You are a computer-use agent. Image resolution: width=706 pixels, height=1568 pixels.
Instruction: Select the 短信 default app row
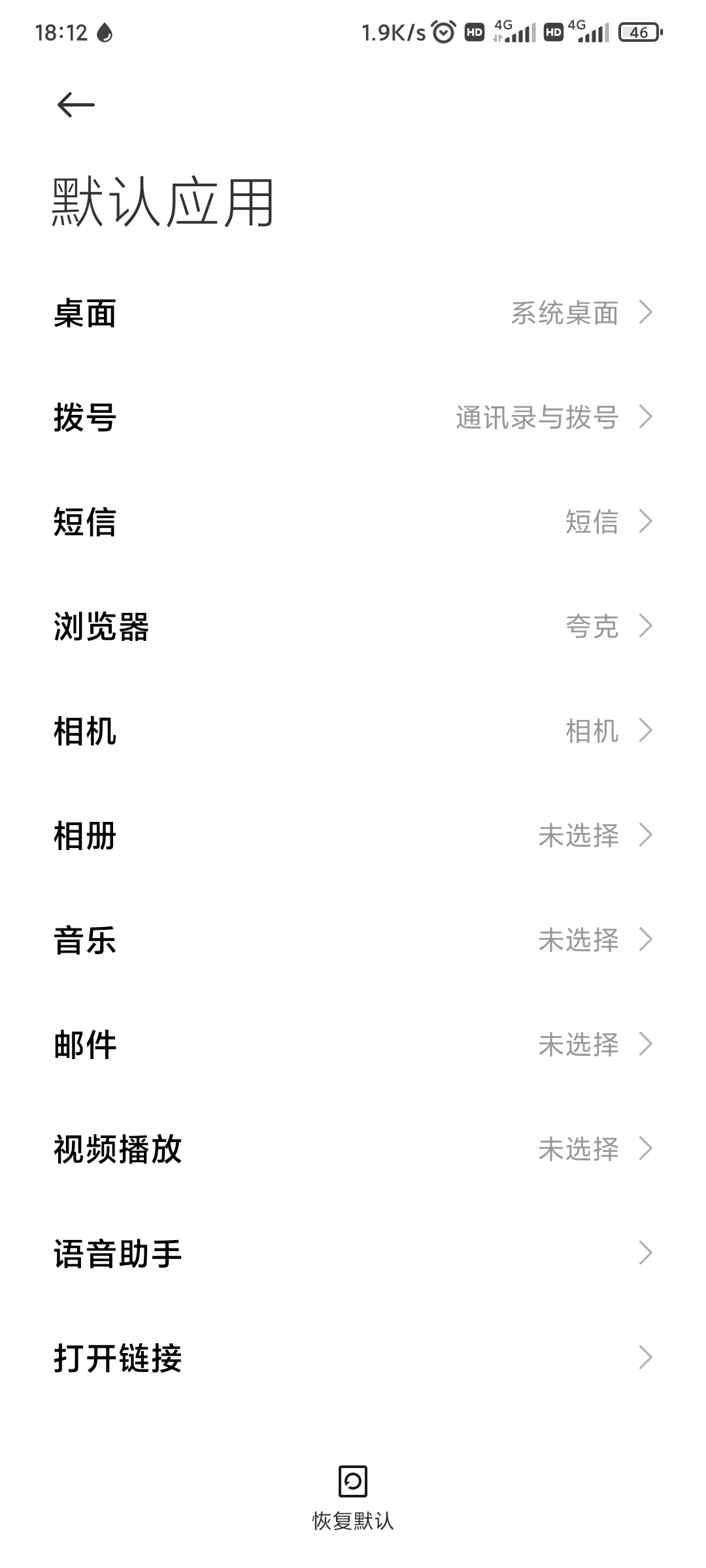[353, 522]
